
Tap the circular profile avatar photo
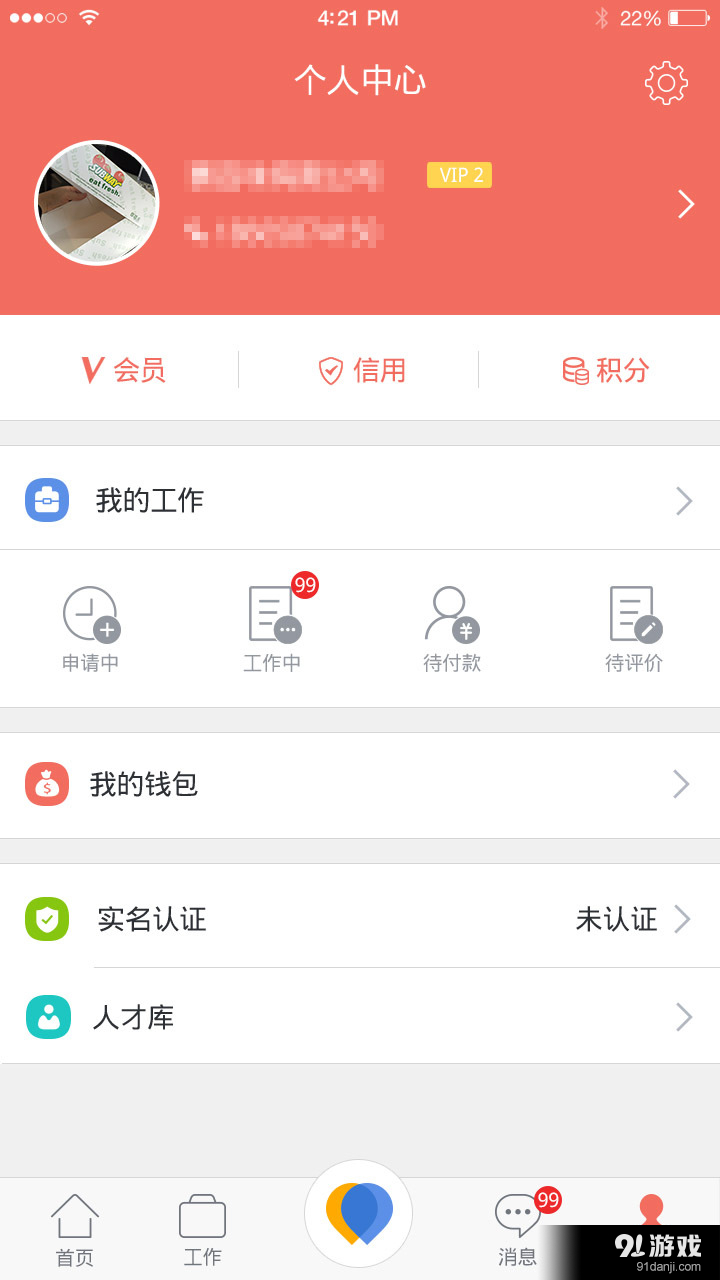click(x=97, y=203)
